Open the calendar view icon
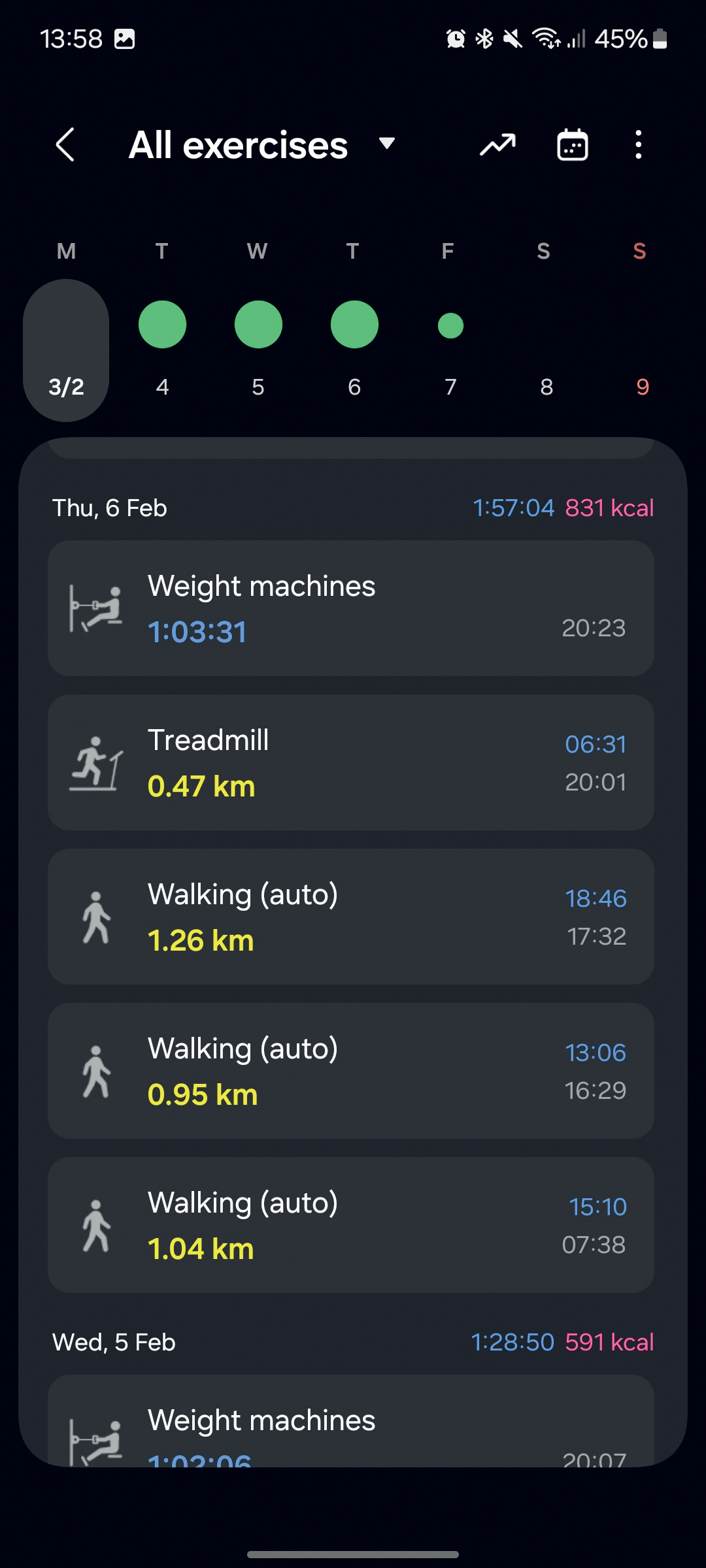This screenshot has height=1568, width=706. tap(572, 144)
